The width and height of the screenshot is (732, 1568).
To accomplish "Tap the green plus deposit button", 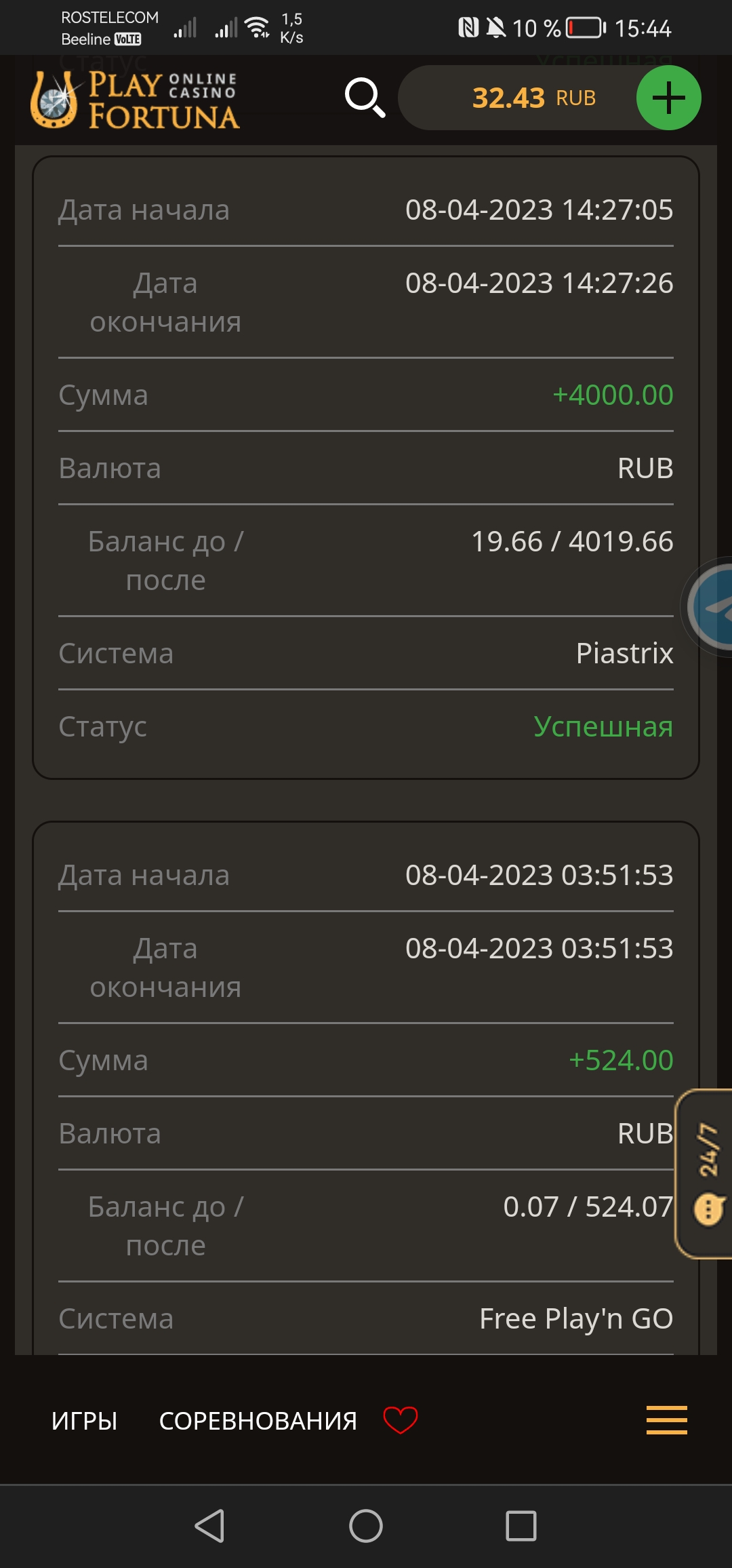I will [x=668, y=98].
